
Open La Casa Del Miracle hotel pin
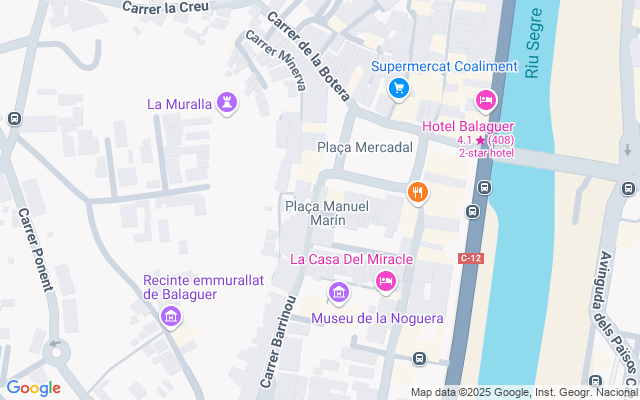click(x=385, y=283)
